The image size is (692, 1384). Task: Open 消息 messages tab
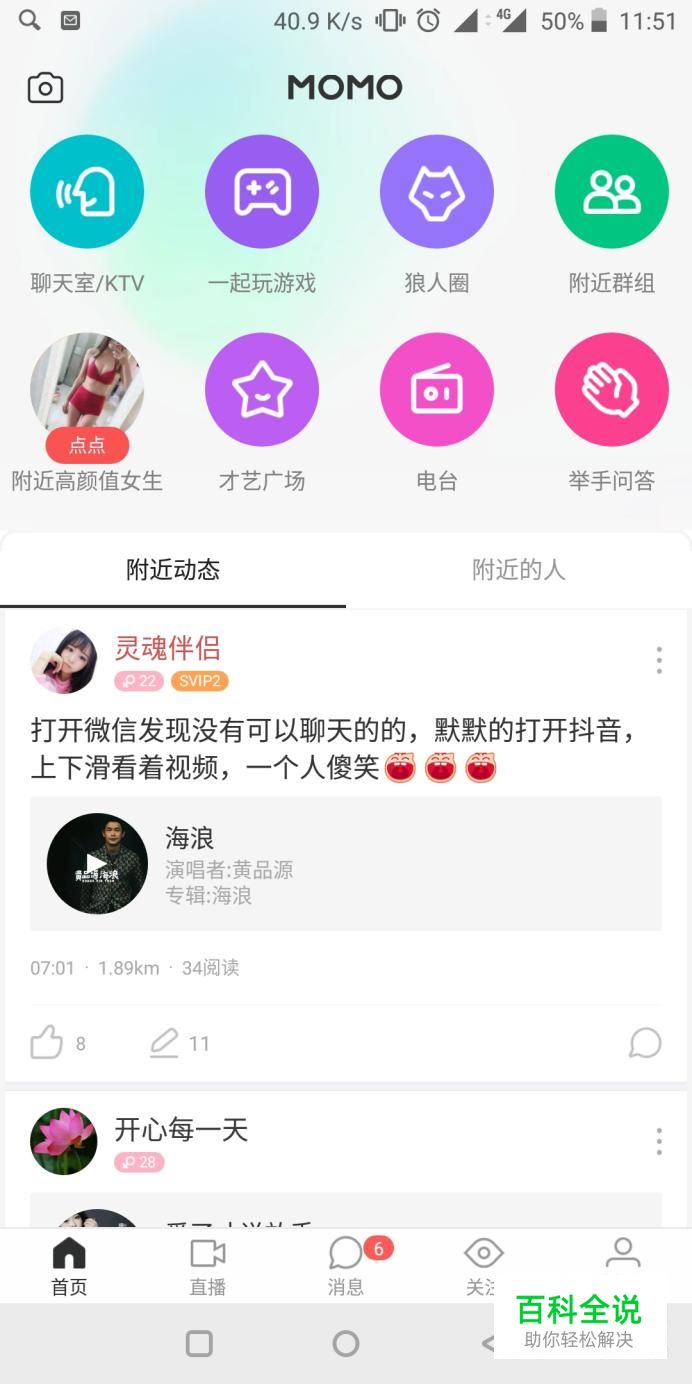346,1266
